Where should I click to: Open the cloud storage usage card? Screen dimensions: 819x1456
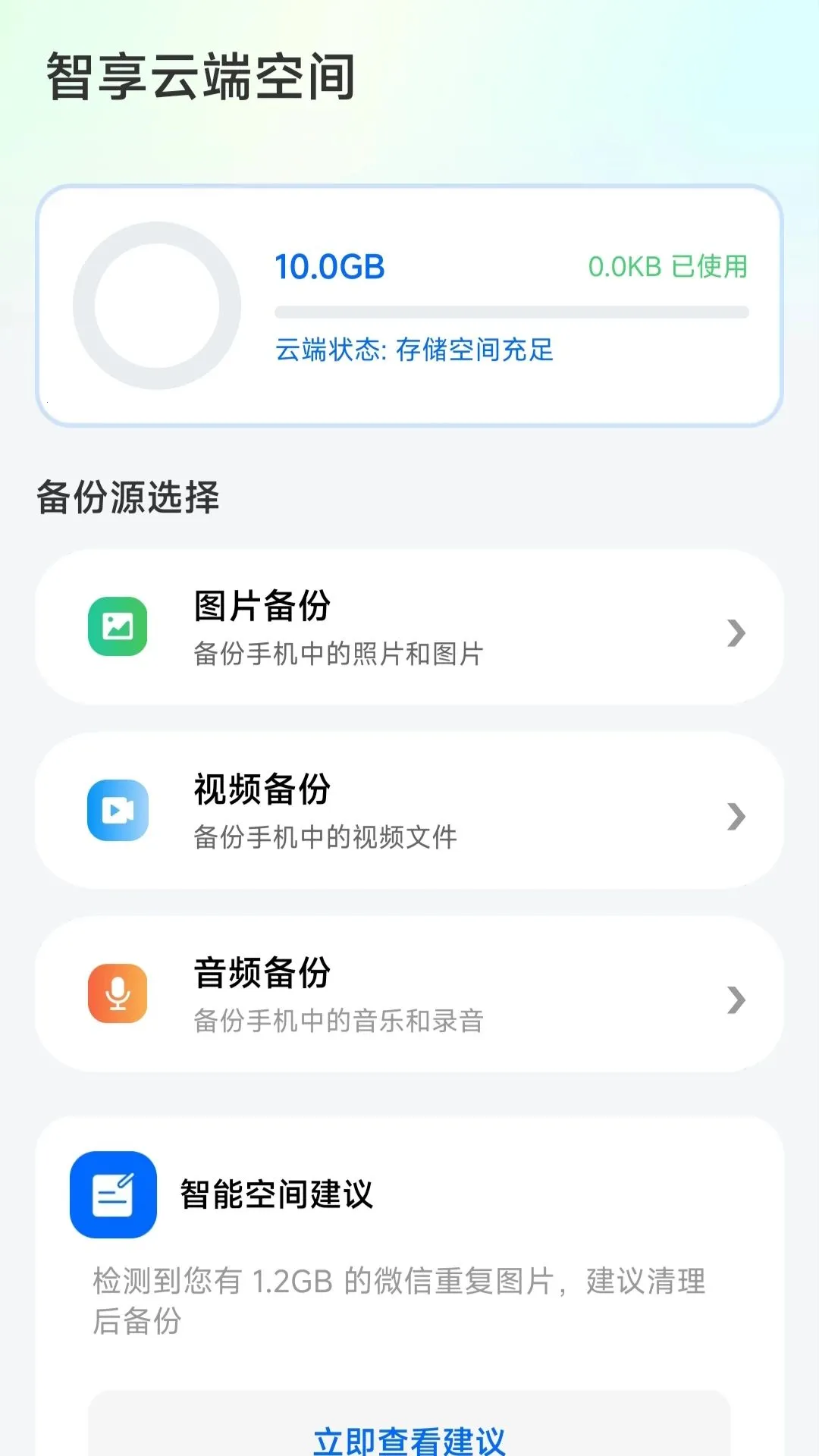click(x=409, y=306)
